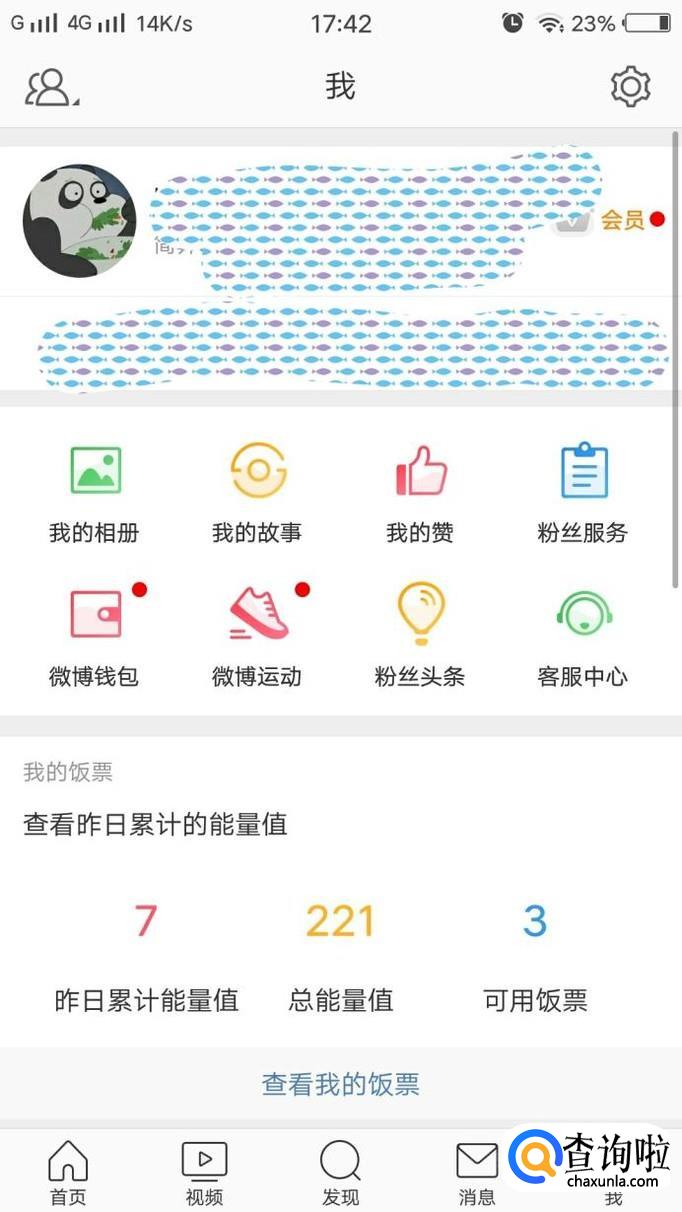Viewport: 682px width, 1212px height.
Task: Open the settings gear icon
Action: coord(630,87)
